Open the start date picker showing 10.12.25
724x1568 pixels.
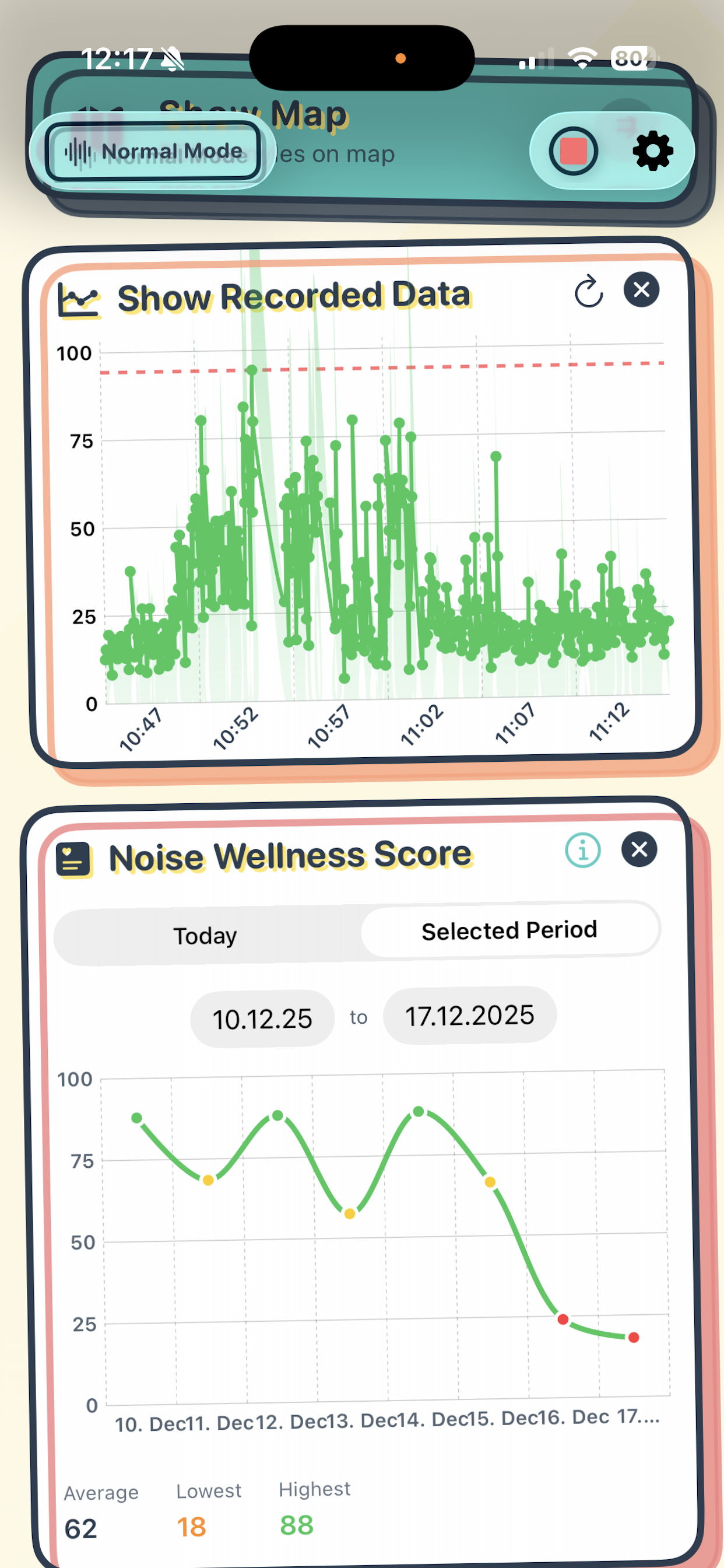tap(262, 1017)
